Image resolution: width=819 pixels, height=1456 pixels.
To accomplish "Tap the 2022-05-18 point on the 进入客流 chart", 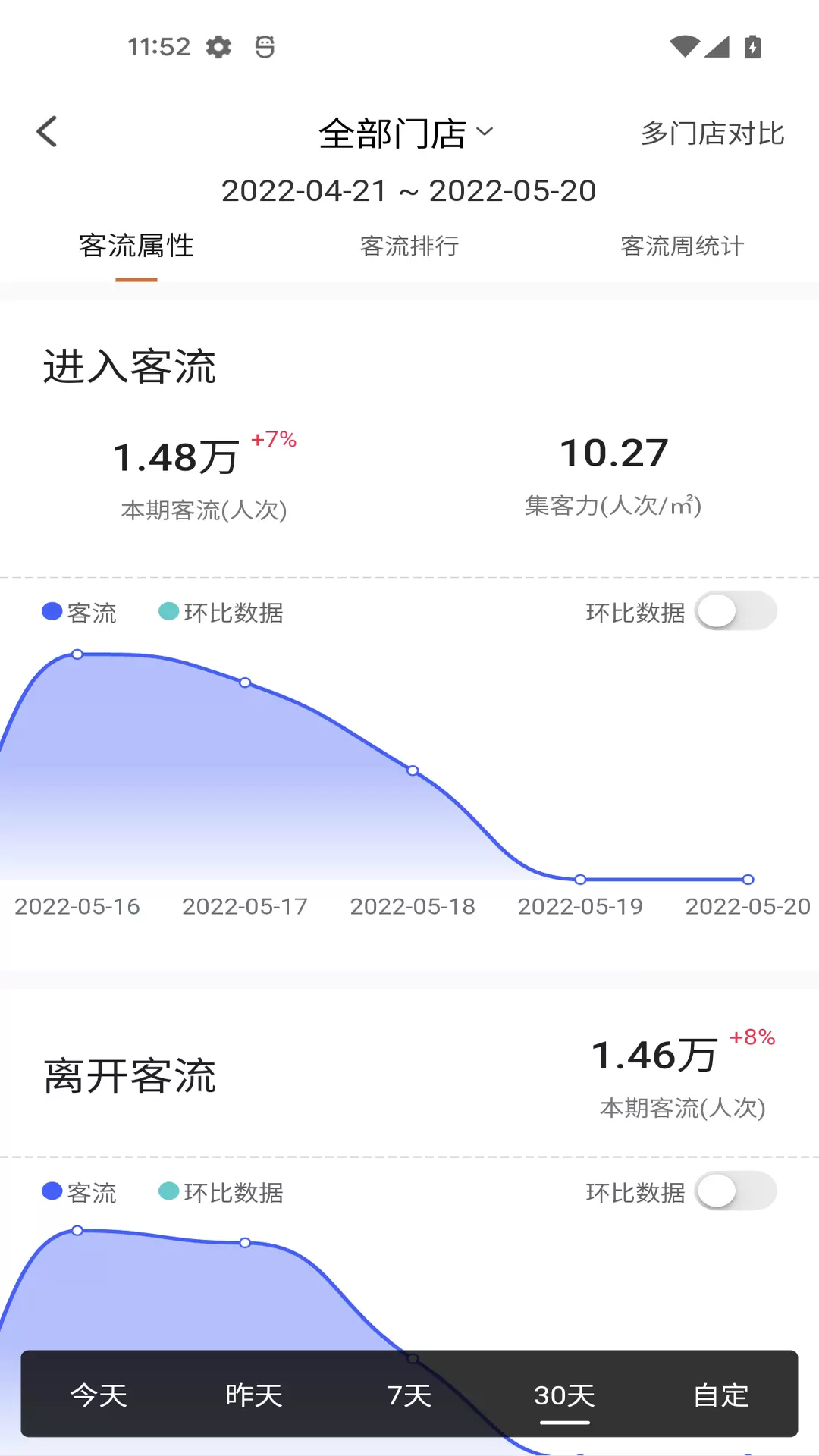I will tap(413, 770).
